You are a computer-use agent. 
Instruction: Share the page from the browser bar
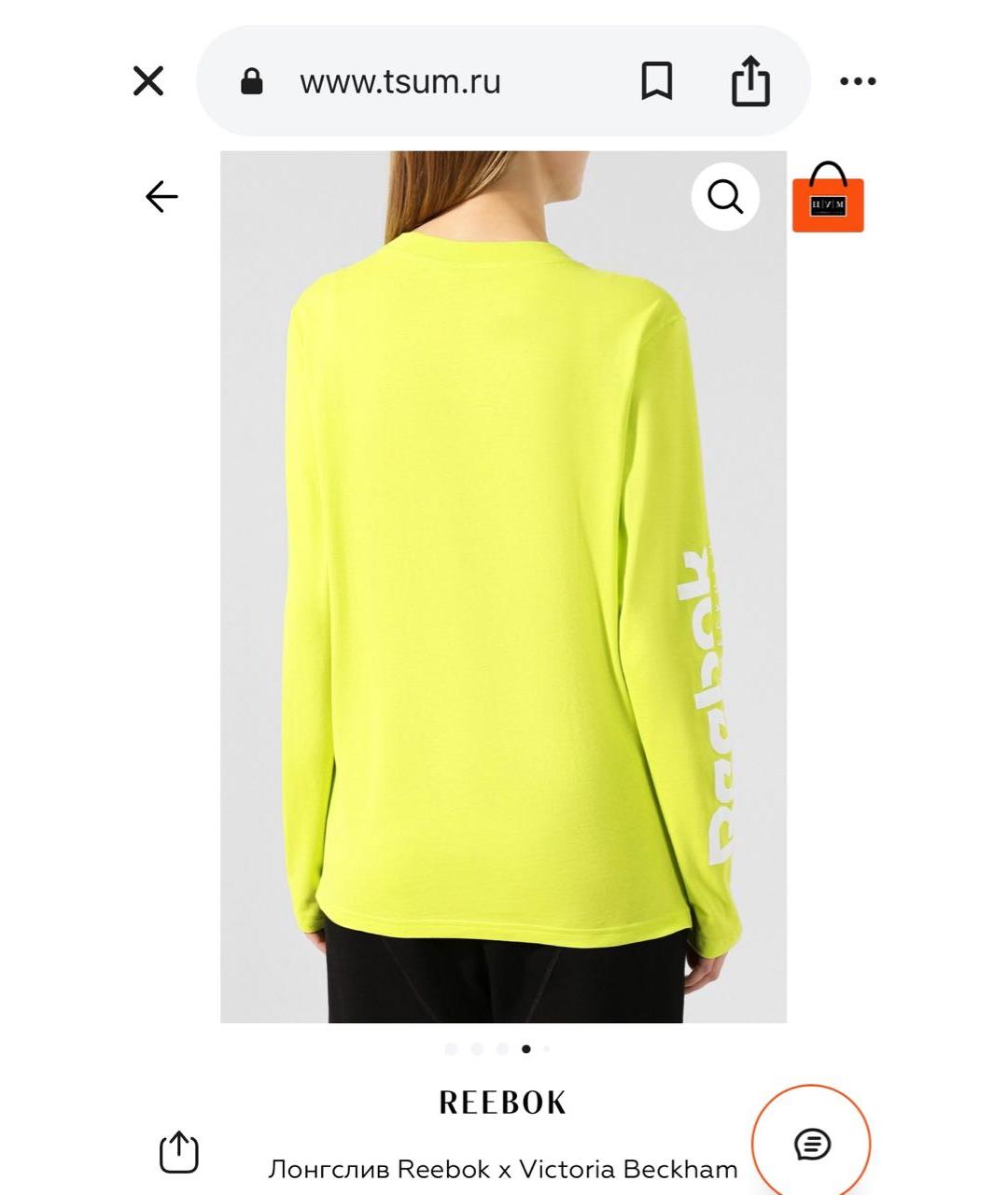(x=750, y=81)
